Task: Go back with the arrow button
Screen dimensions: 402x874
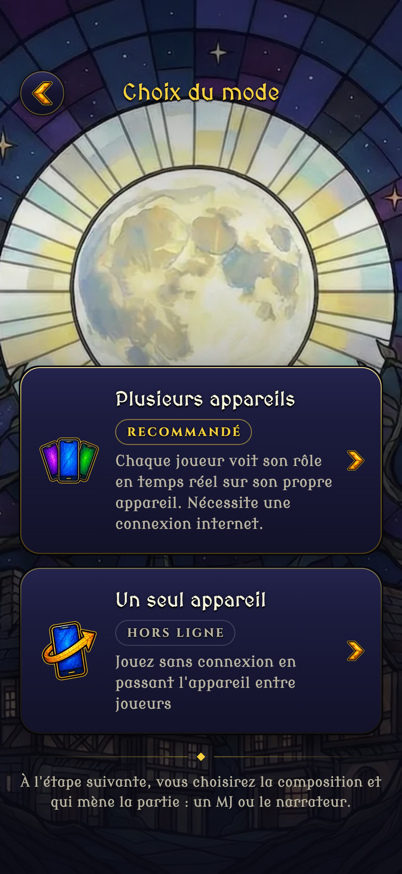Action: tap(42, 93)
